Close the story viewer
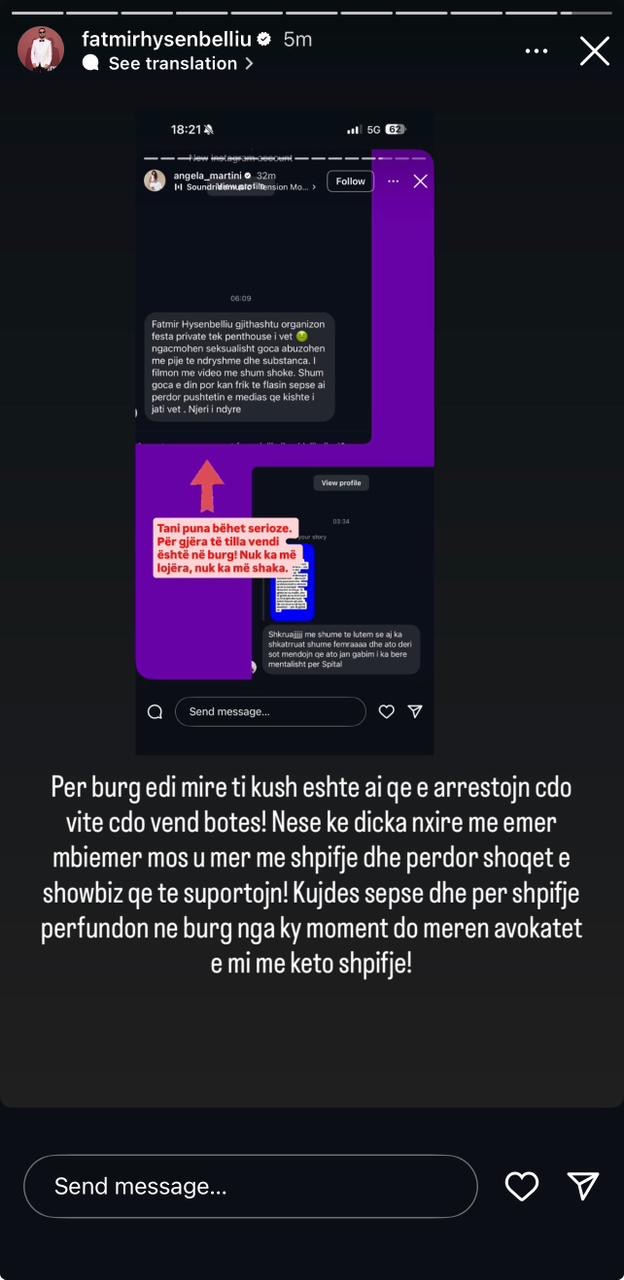 (594, 51)
